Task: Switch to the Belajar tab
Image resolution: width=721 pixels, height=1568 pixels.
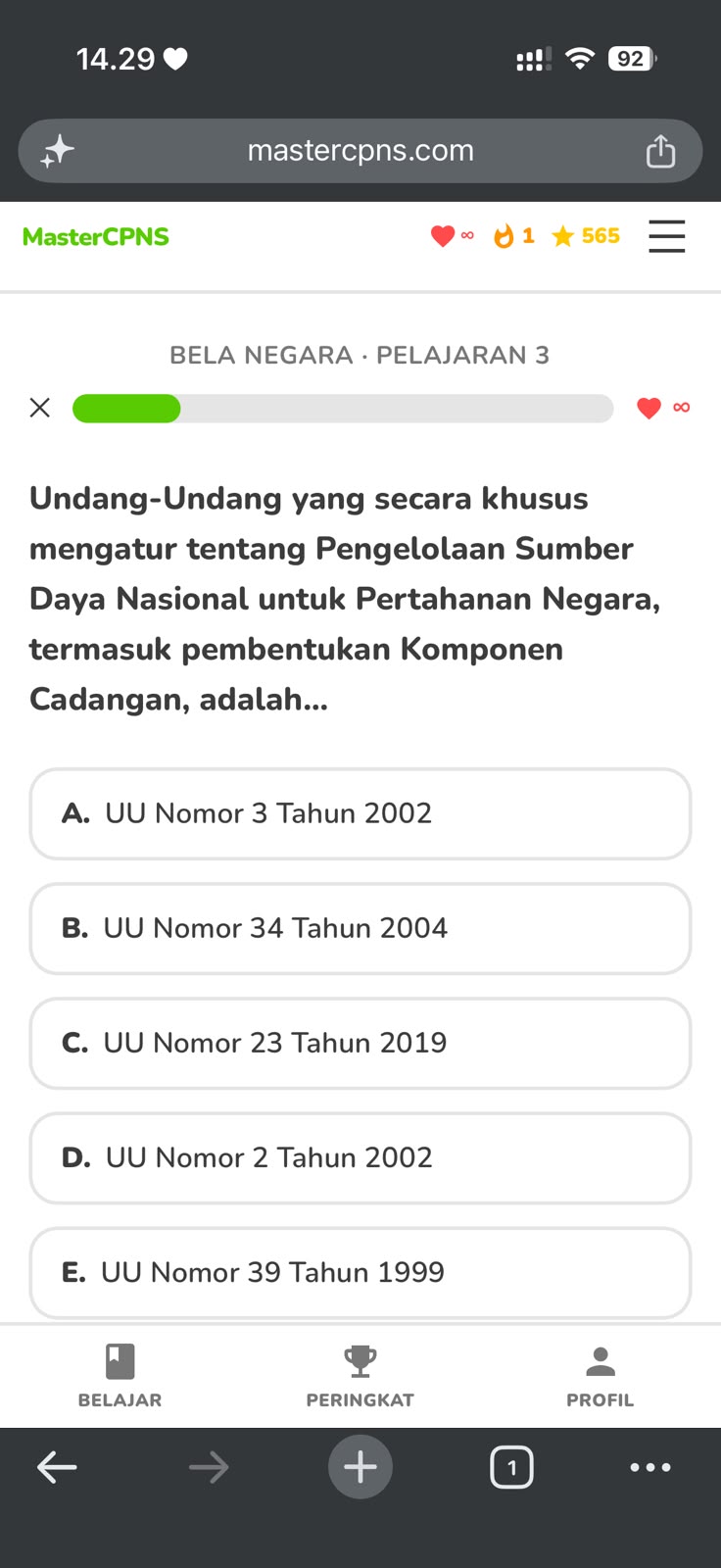Action: click(x=120, y=1376)
